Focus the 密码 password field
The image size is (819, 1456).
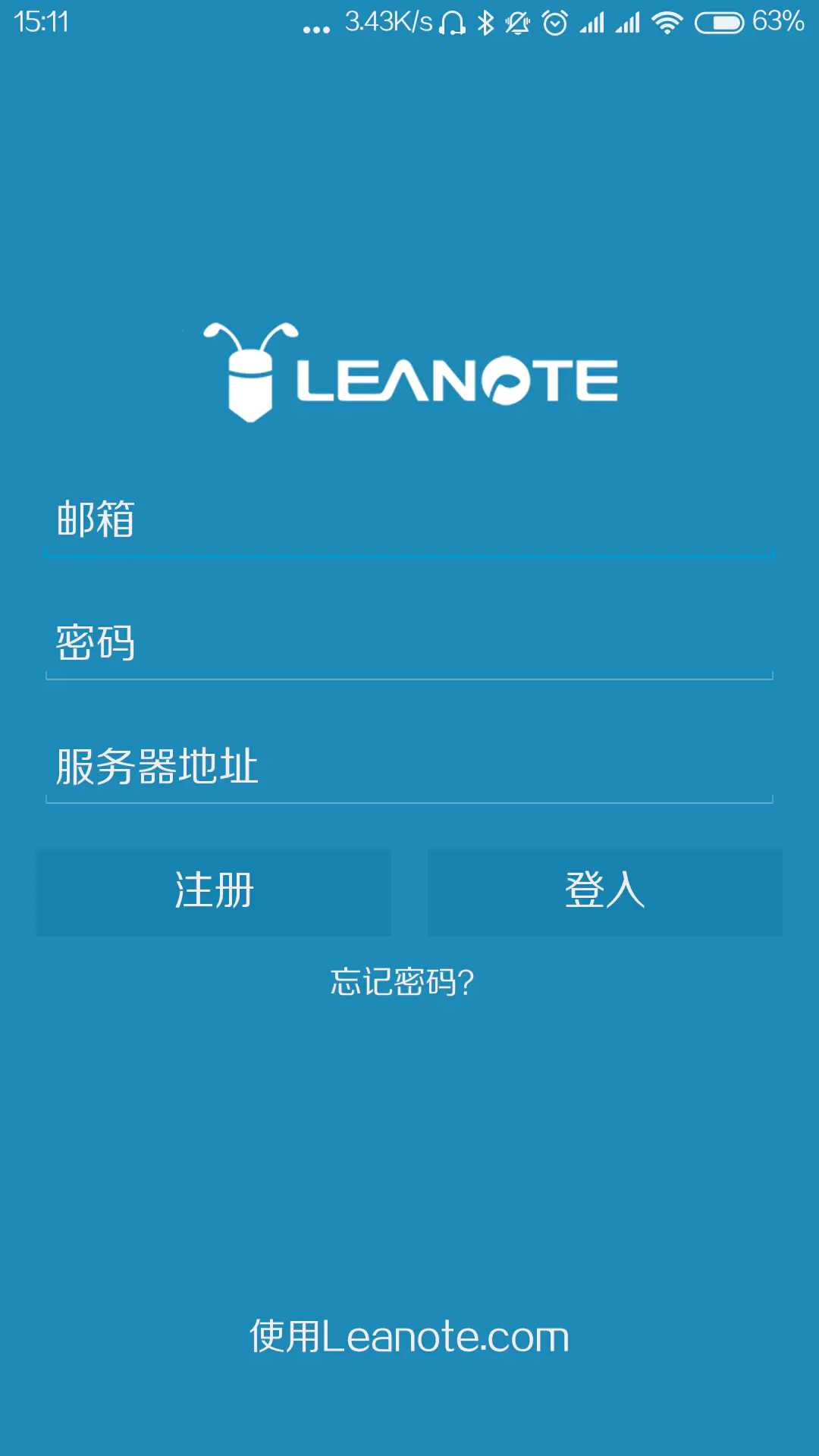coord(409,643)
